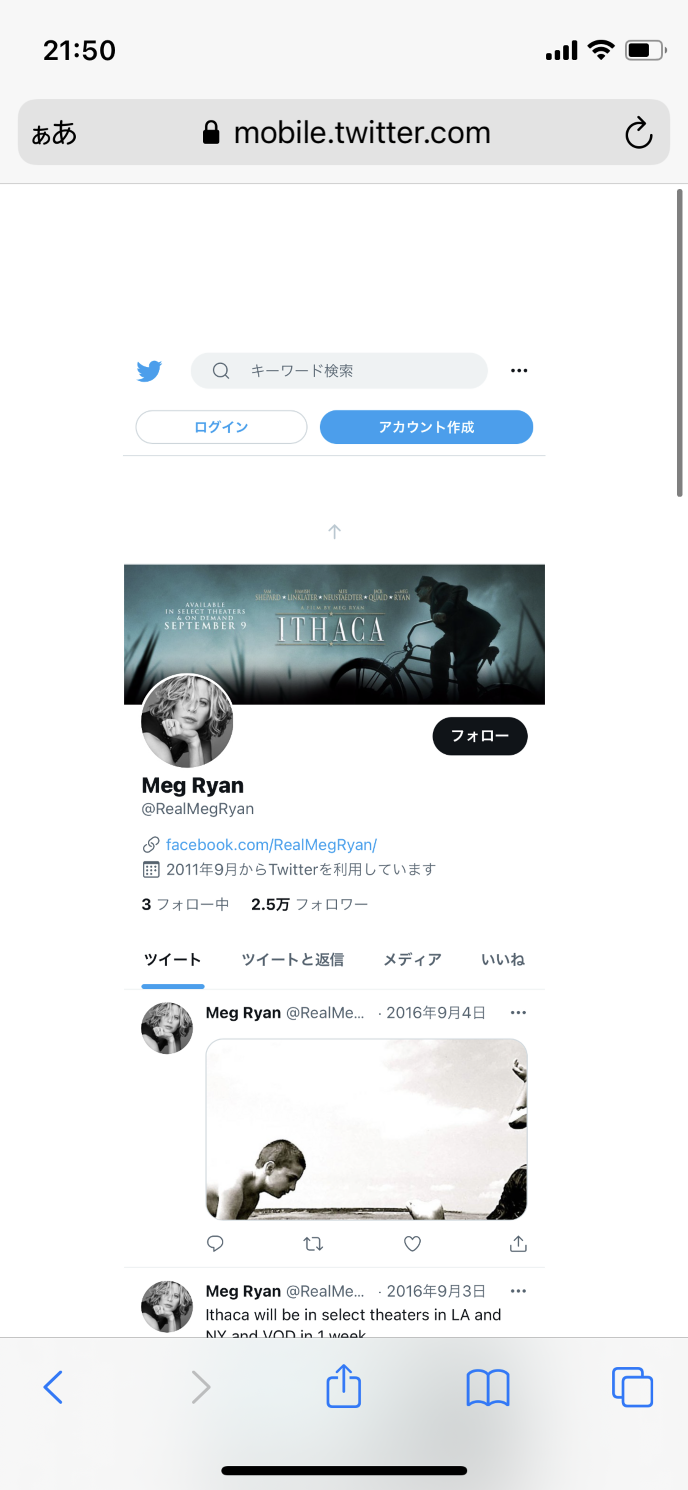Switch to the いいね tab
Viewport: 688px width, 1490px height.
point(502,959)
